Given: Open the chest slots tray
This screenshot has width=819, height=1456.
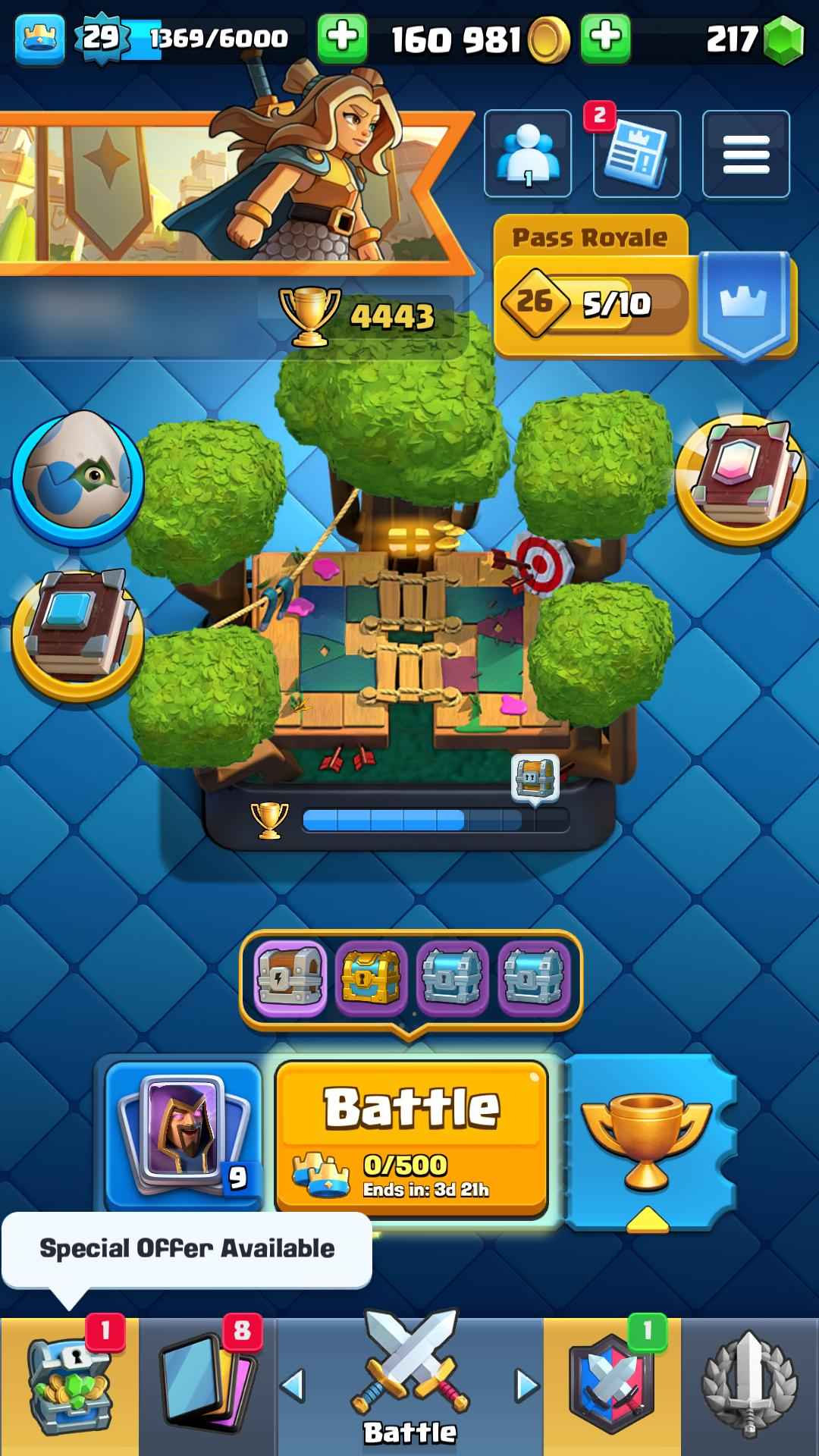Looking at the screenshot, I should (x=410, y=980).
